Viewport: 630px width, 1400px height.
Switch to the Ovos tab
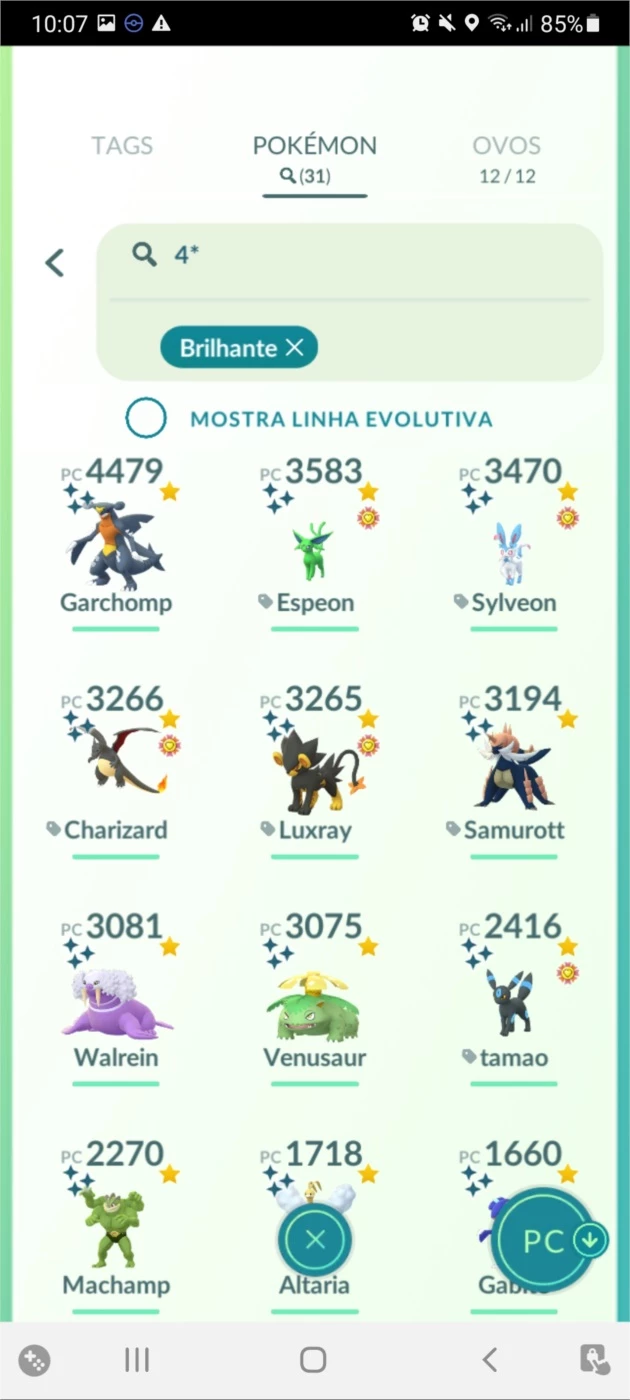pyautogui.click(x=506, y=158)
